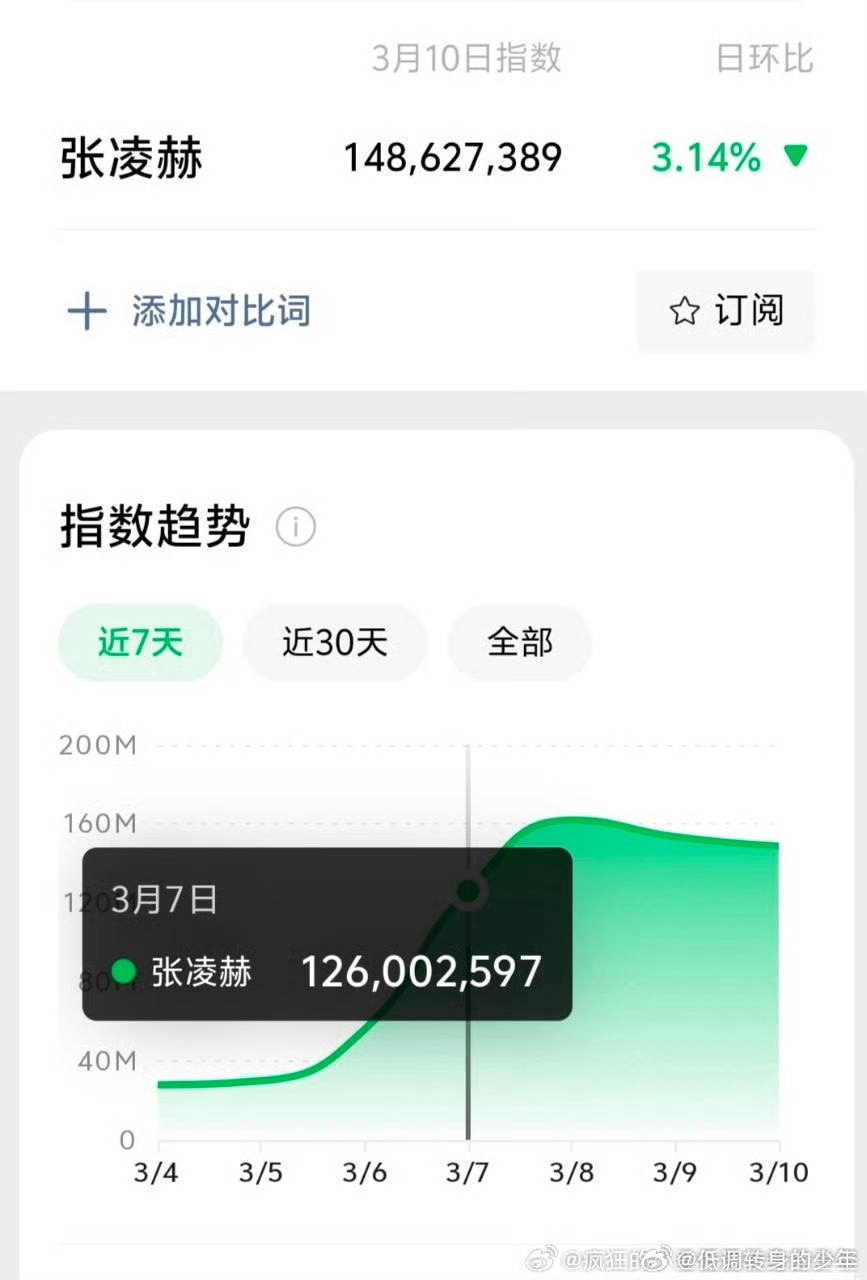Click the green dot legend beside 张凌赫 in tooltip

pyautogui.click(x=125, y=970)
